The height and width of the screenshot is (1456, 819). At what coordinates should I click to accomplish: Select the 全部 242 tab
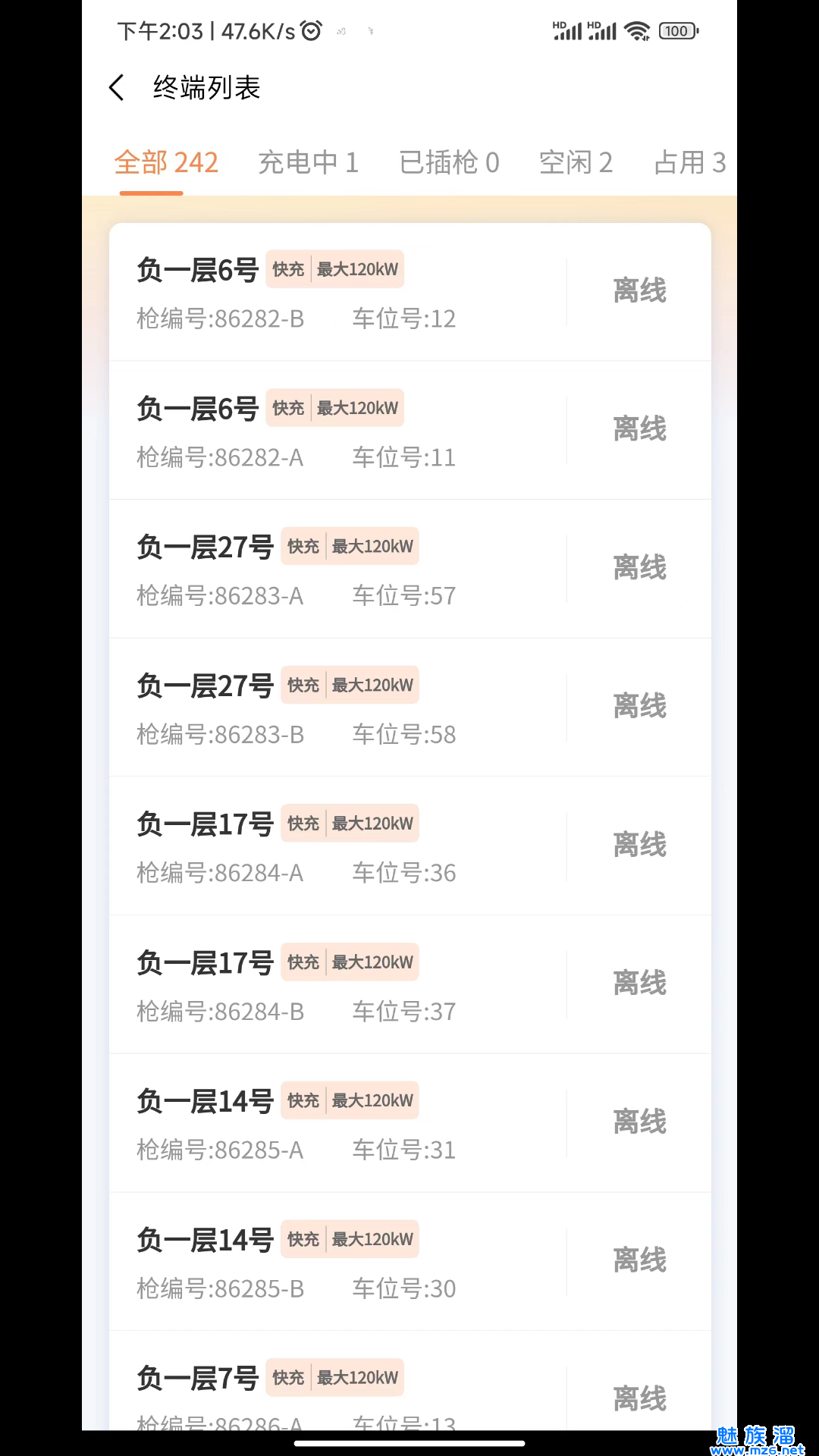tap(166, 162)
